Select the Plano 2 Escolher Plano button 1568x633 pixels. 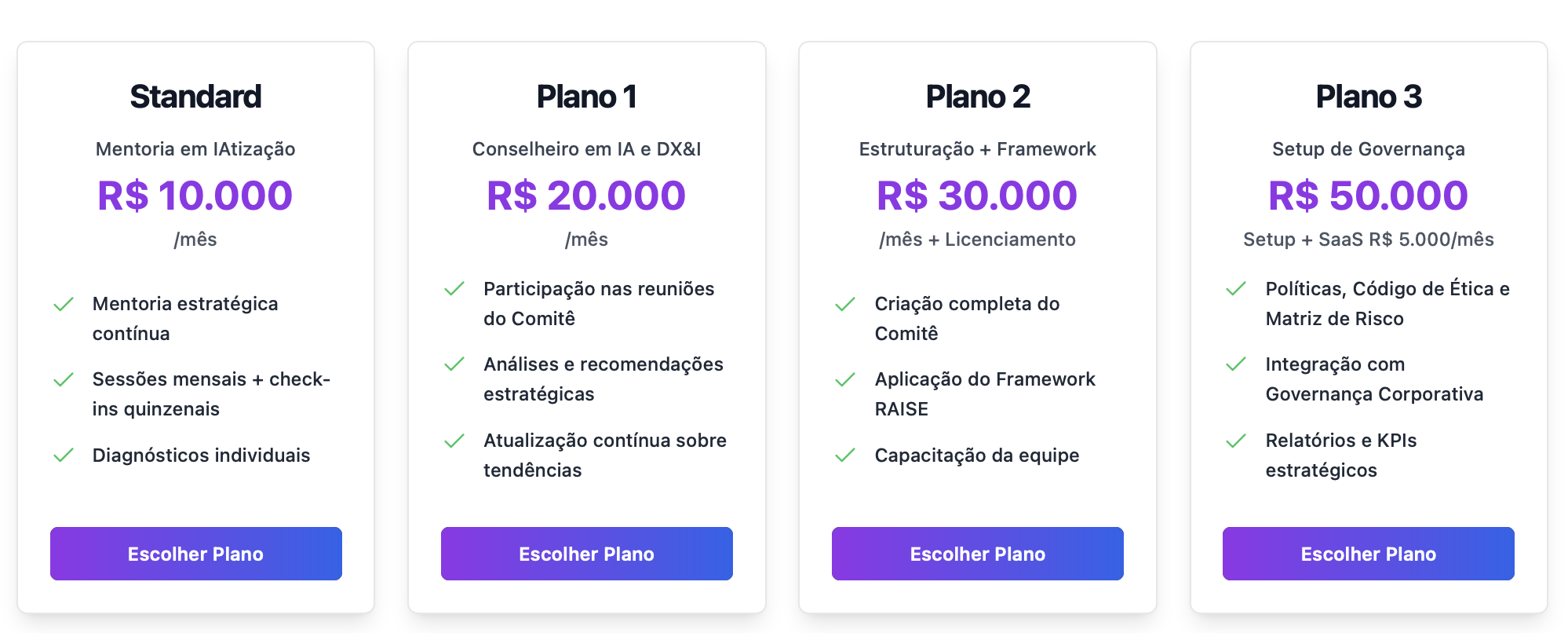point(977,554)
